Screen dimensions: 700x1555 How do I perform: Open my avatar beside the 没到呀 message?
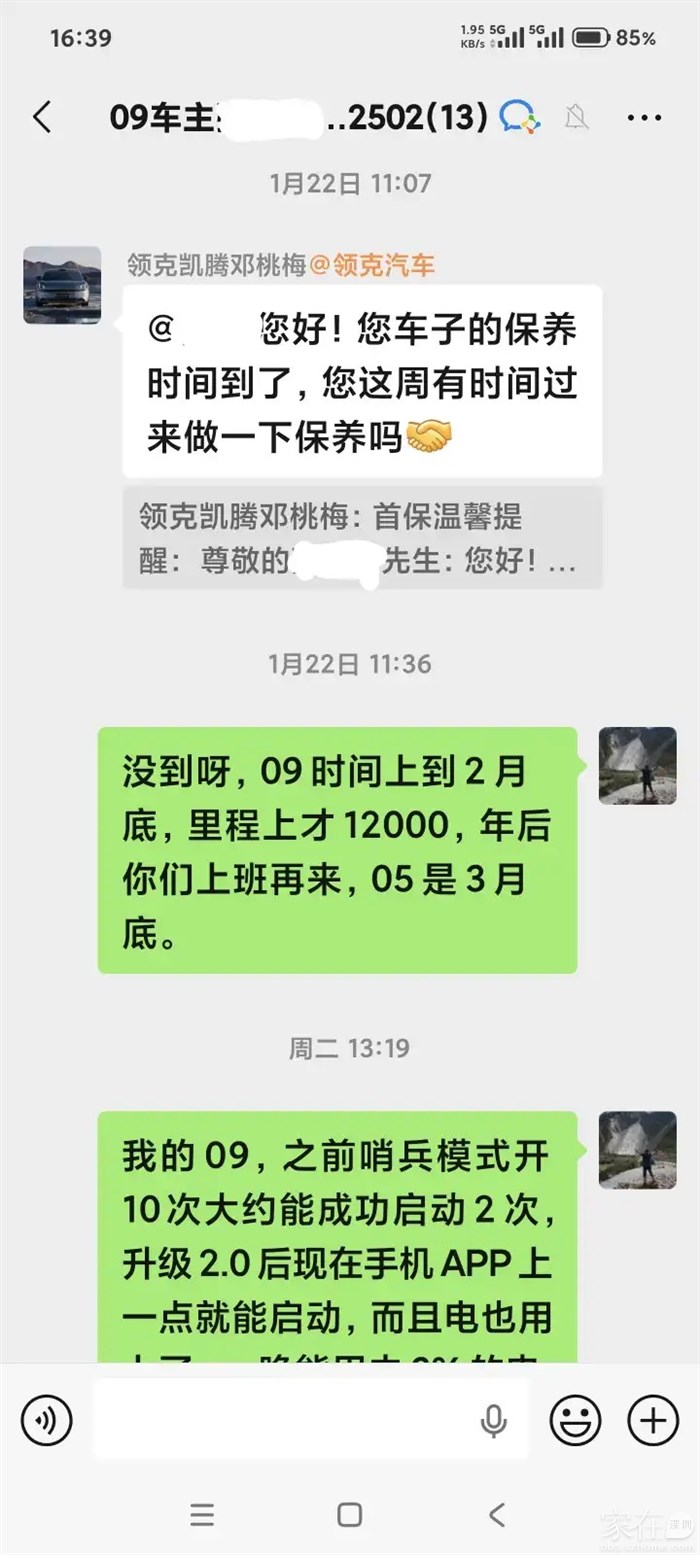[637, 766]
